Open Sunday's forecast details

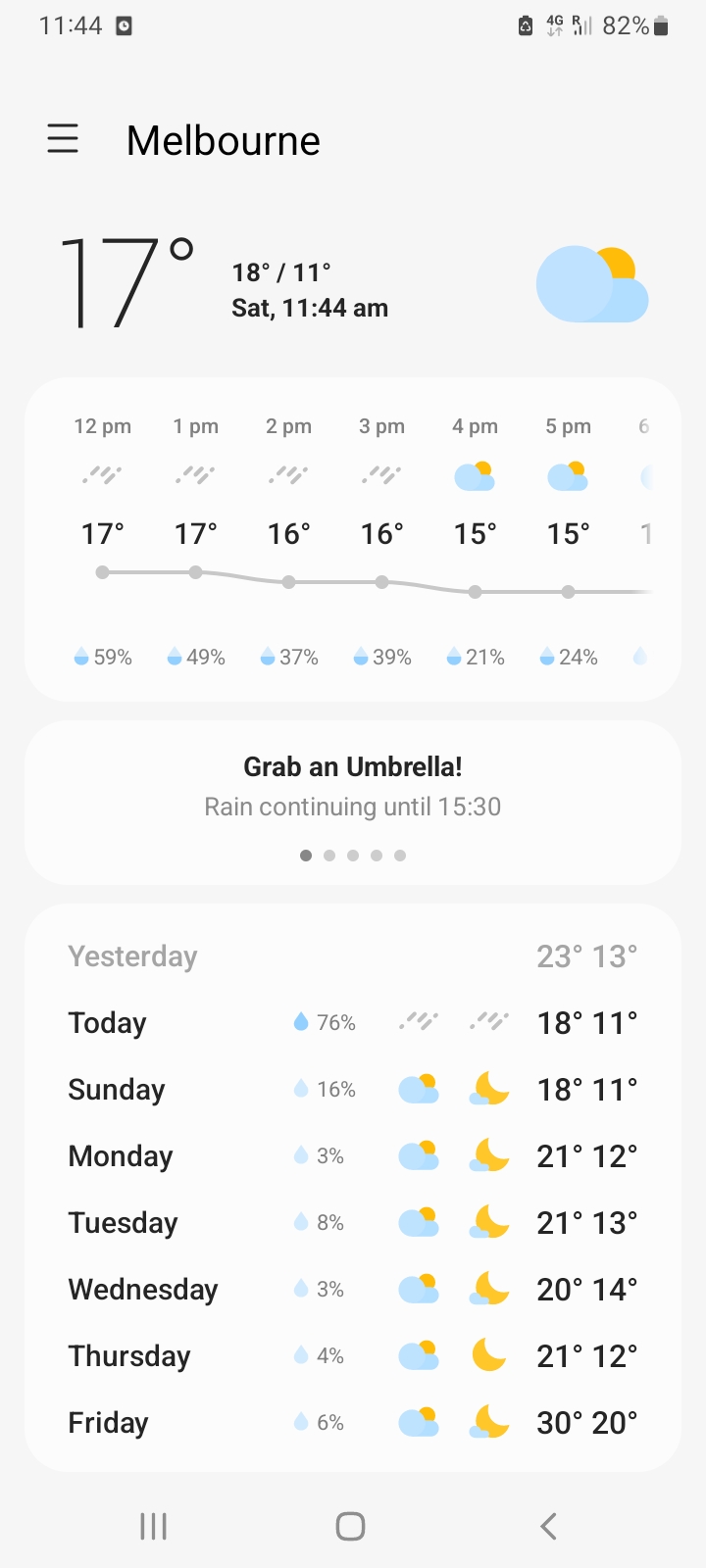click(352, 1090)
